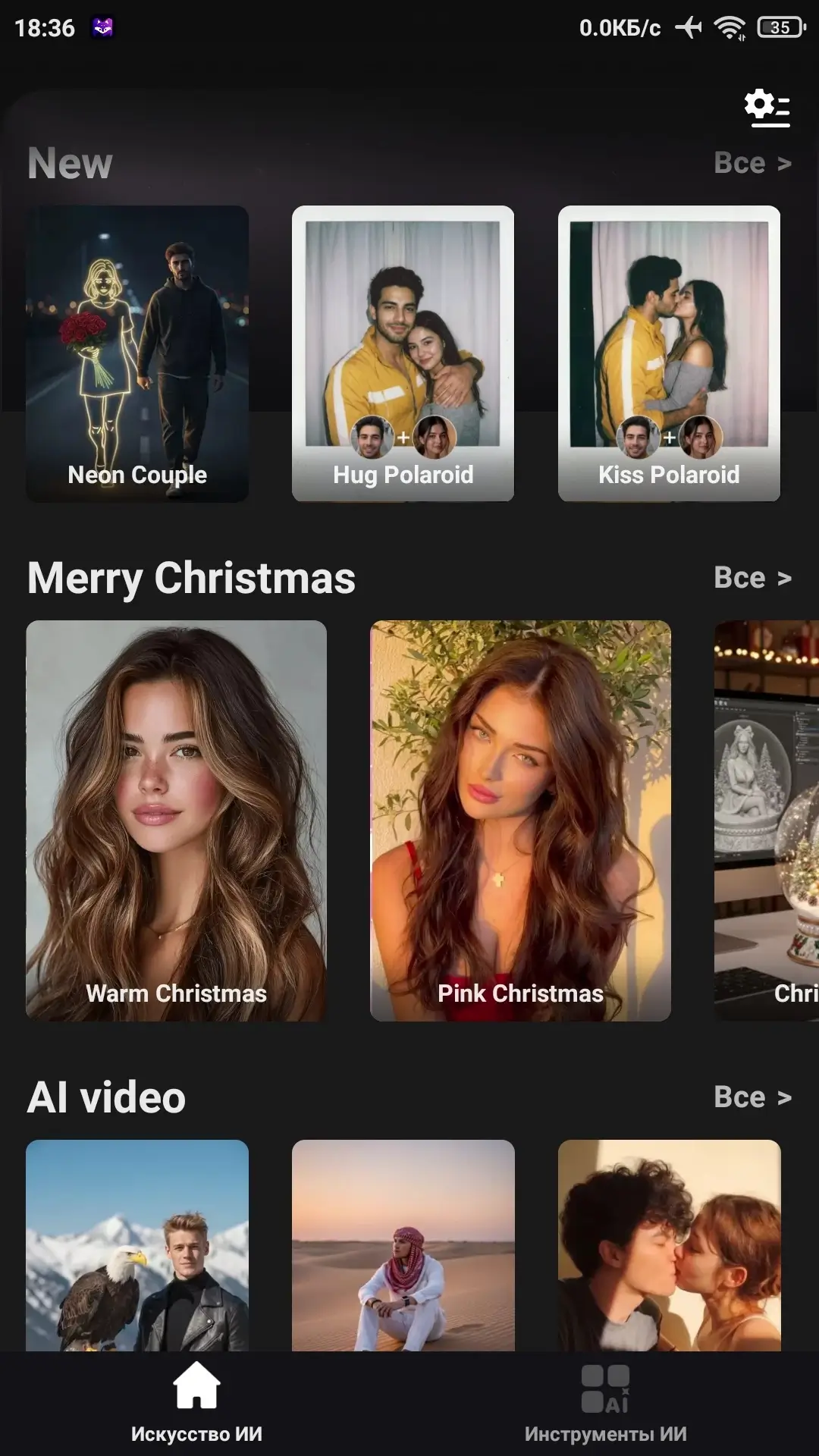The image size is (819, 1456).
Task: Show all Merry Christmas templates
Action: pyautogui.click(x=752, y=578)
